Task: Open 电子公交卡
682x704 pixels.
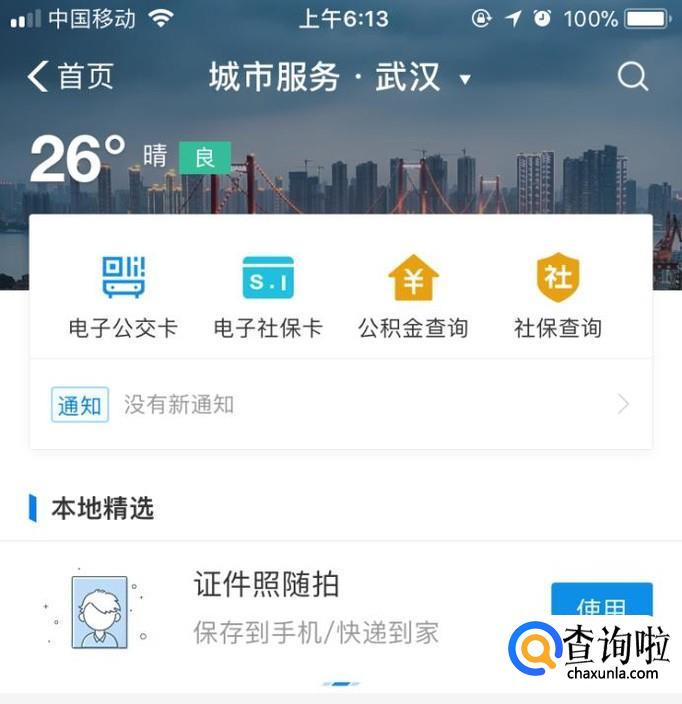Action: tap(123, 297)
